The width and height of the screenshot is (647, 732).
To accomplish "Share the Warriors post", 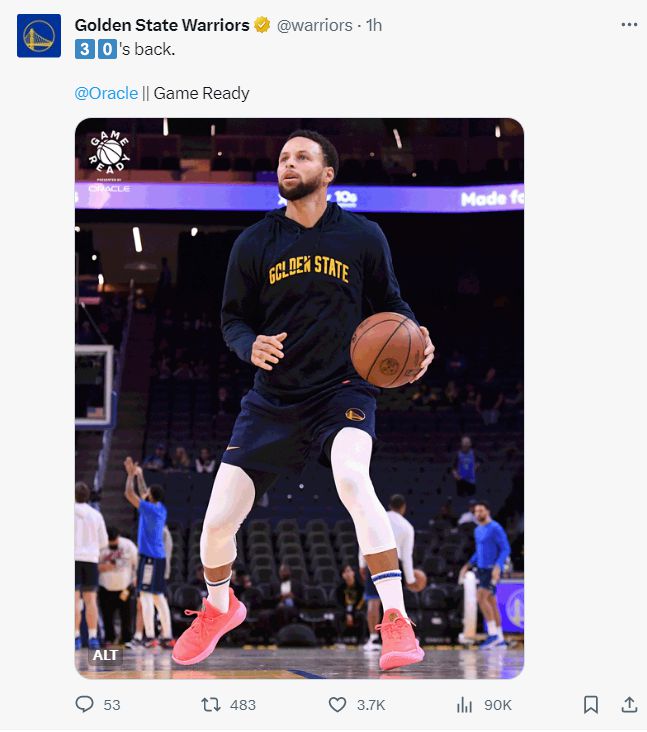I will (629, 705).
